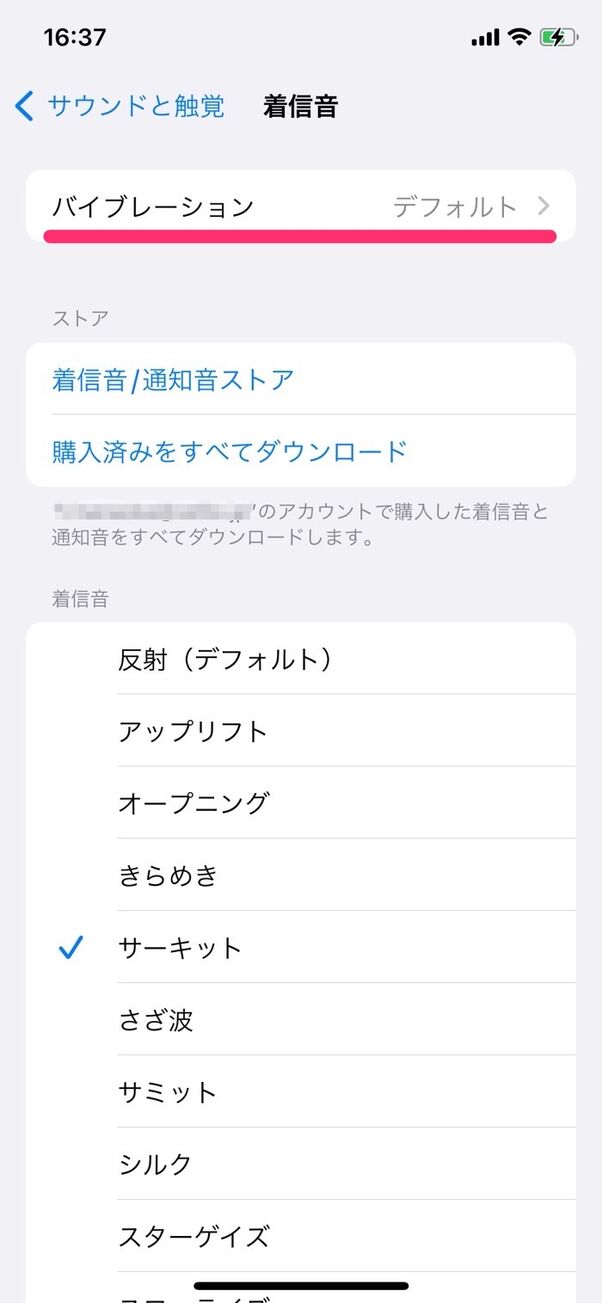Select 反射（デフォルト） ringtone
This screenshot has width=602, height=1303.
click(x=225, y=659)
